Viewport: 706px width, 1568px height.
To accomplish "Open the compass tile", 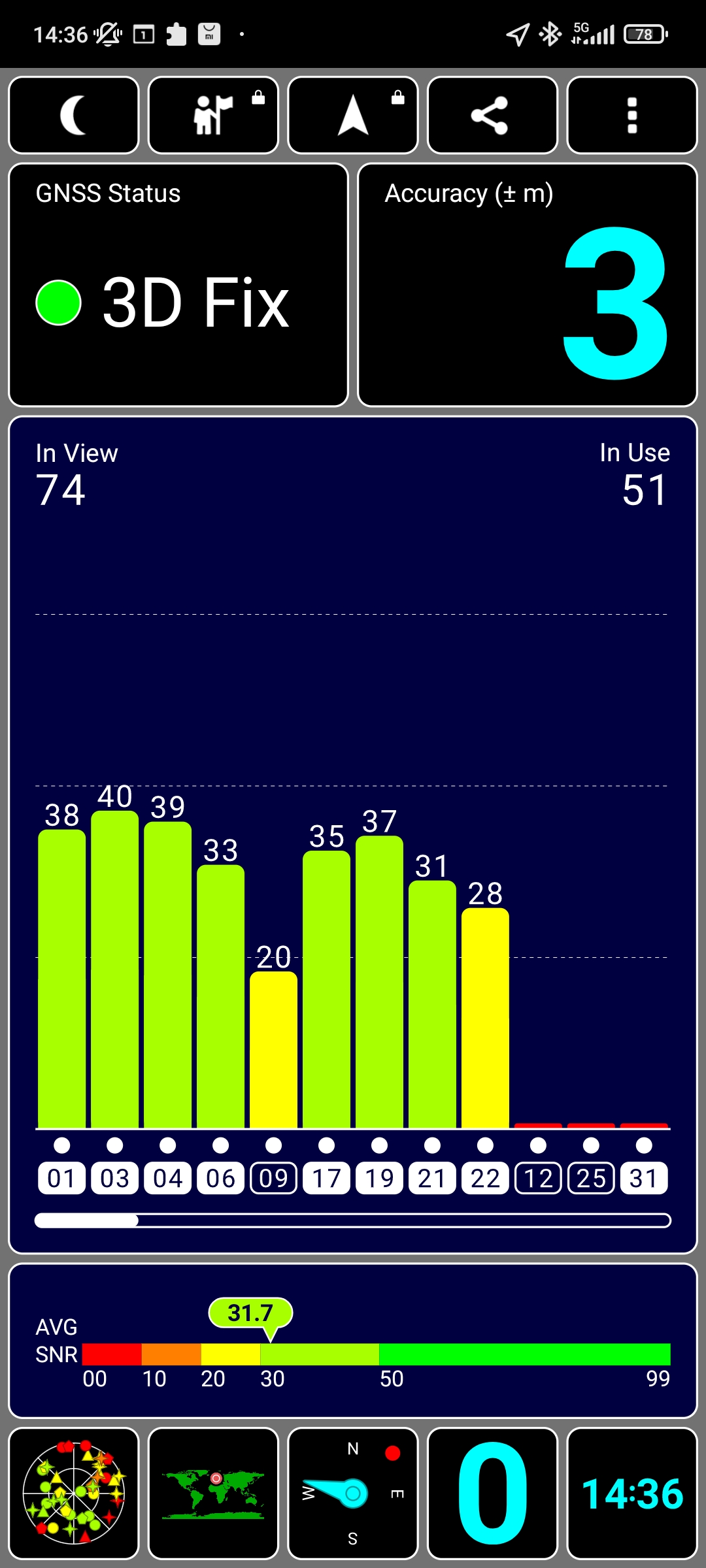I will coord(353,1494).
